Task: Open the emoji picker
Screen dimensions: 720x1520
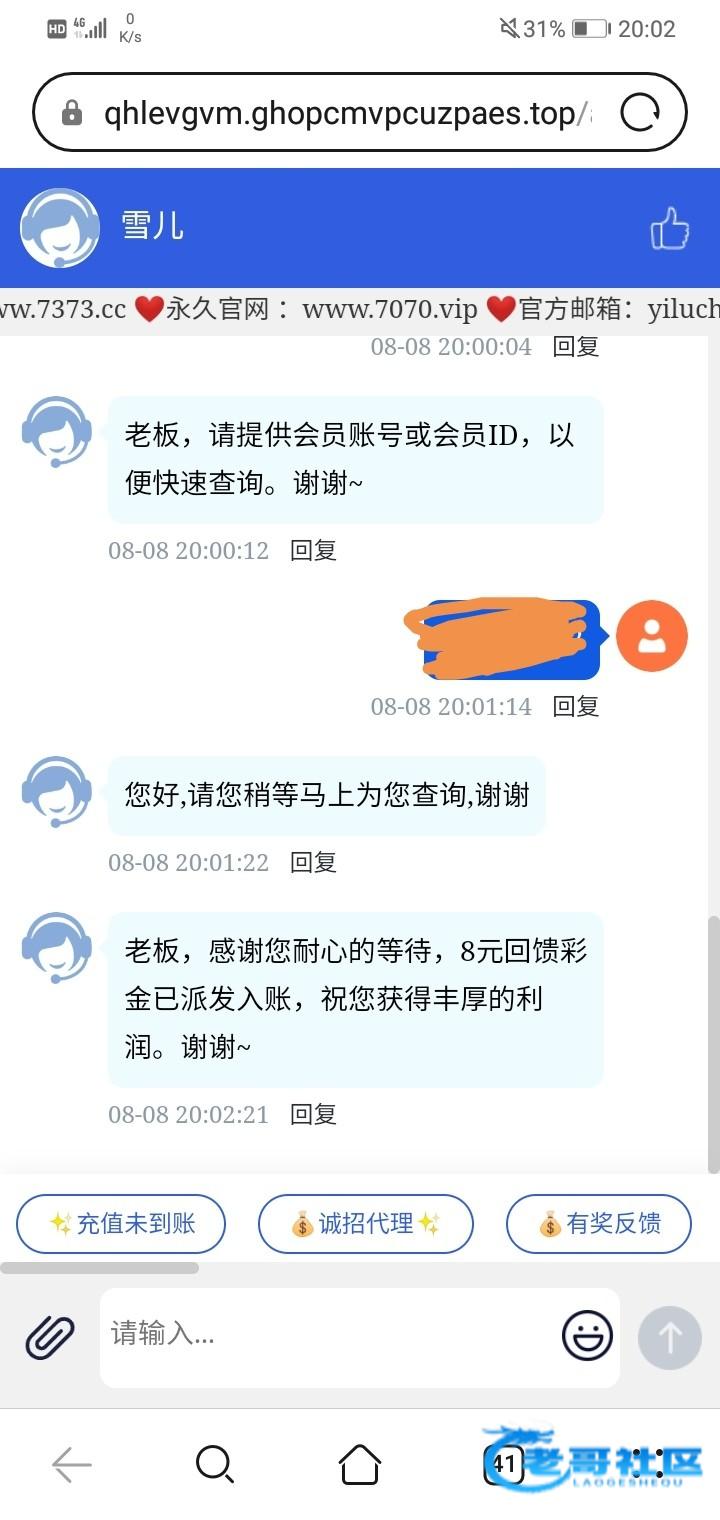Action: [x=587, y=1336]
